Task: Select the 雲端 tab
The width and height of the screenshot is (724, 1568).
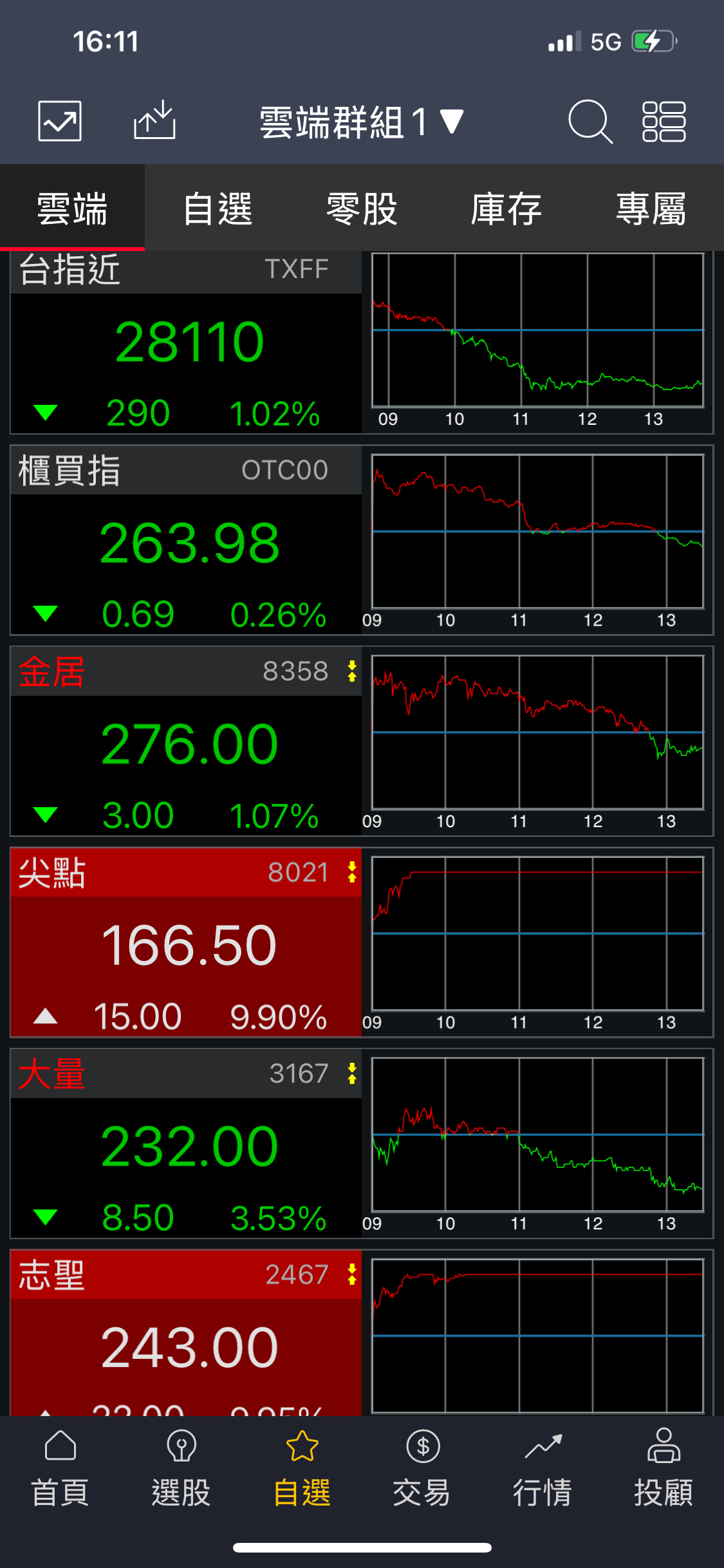Action: tap(72, 209)
